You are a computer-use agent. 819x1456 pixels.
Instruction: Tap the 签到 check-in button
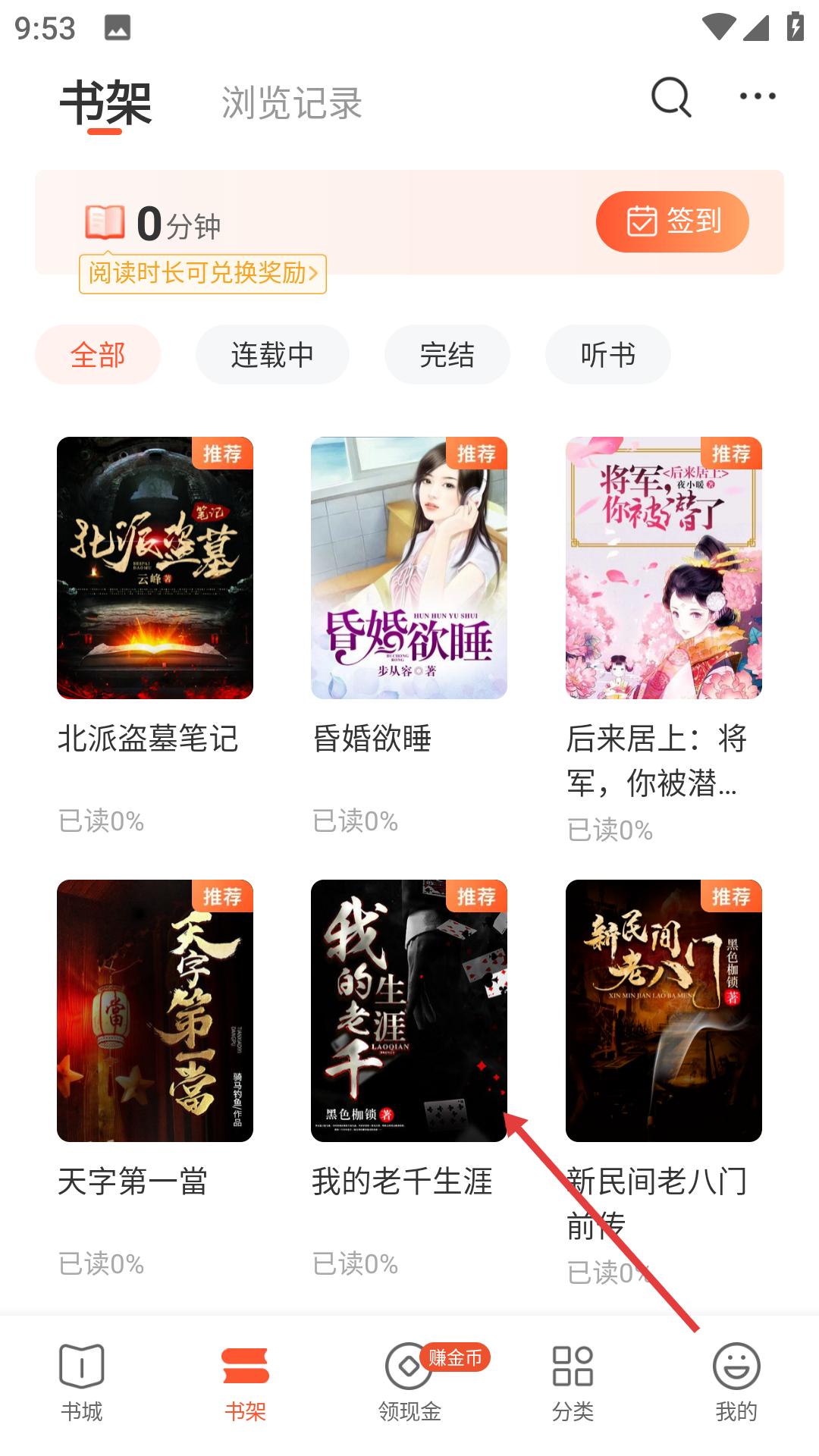tap(672, 221)
